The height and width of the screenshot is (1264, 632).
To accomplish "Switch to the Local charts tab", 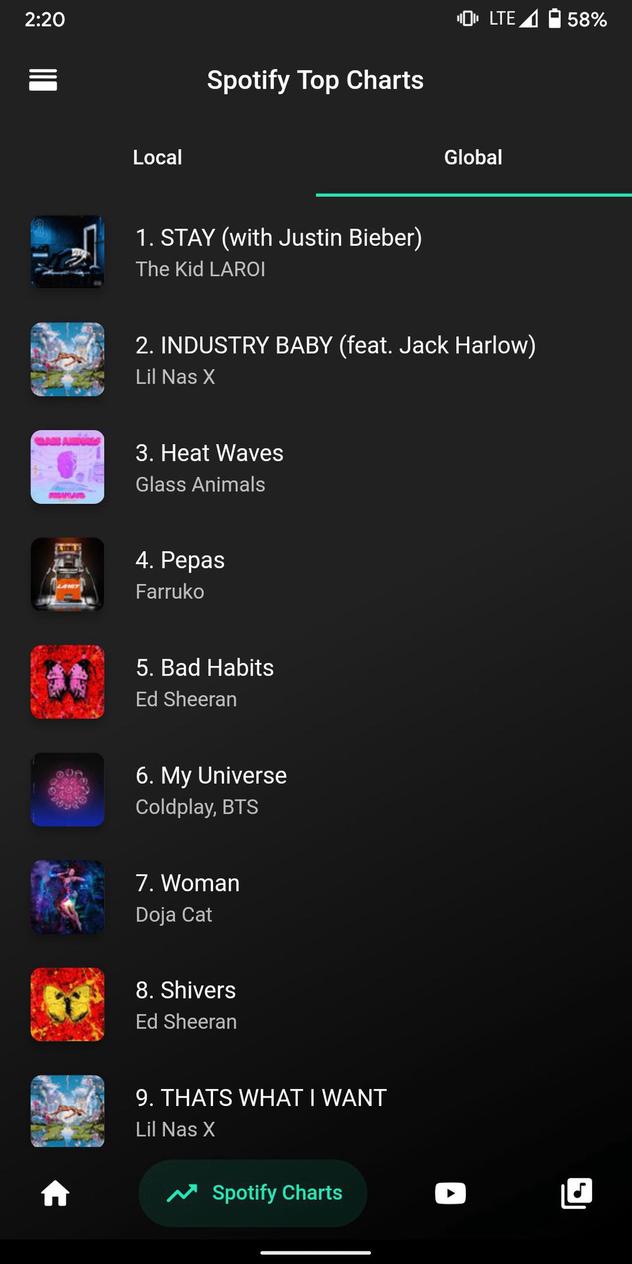I will 158,158.
